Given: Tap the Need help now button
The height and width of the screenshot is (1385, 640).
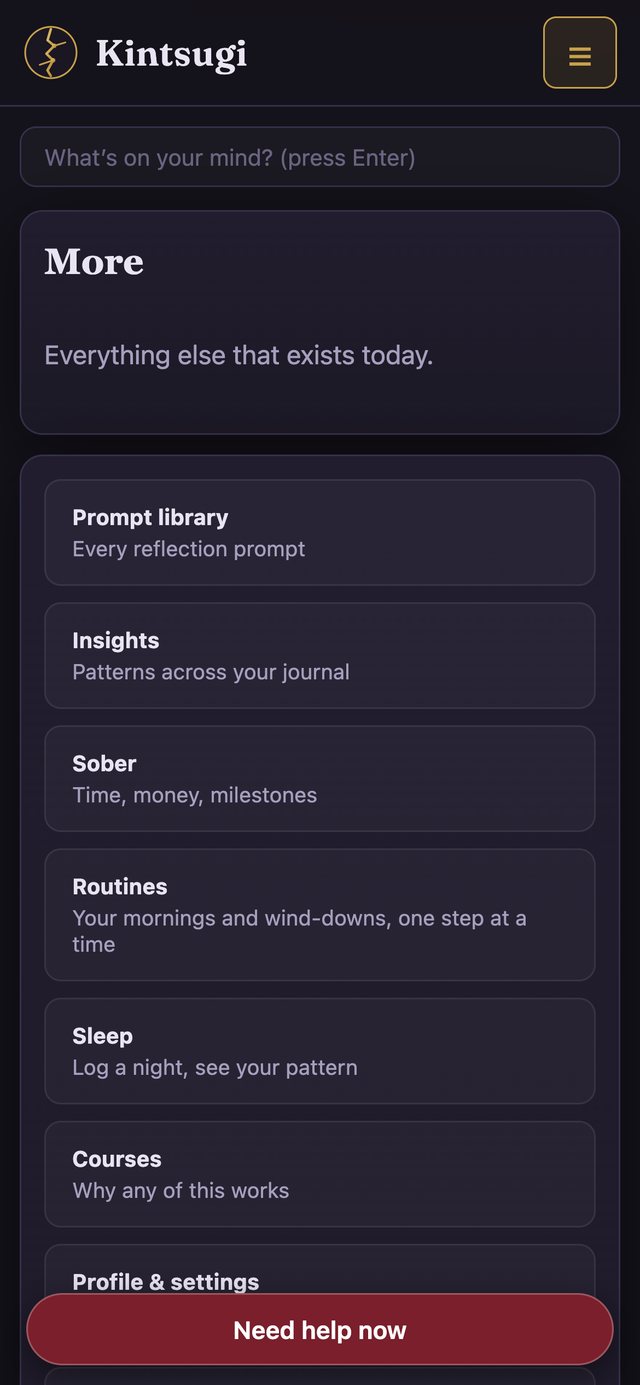Looking at the screenshot, I should [320, 1330].
